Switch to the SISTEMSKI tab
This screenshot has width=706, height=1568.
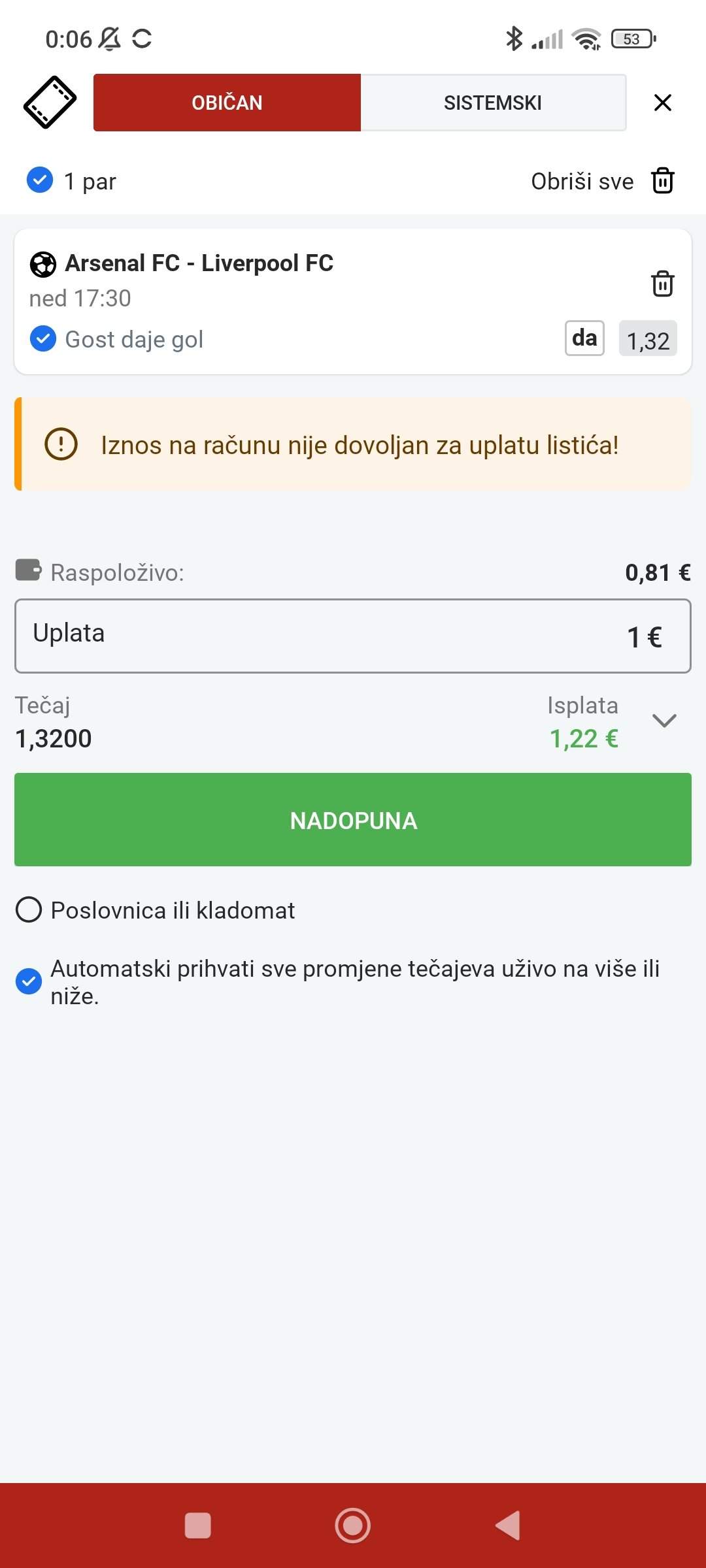pos(493,103)
